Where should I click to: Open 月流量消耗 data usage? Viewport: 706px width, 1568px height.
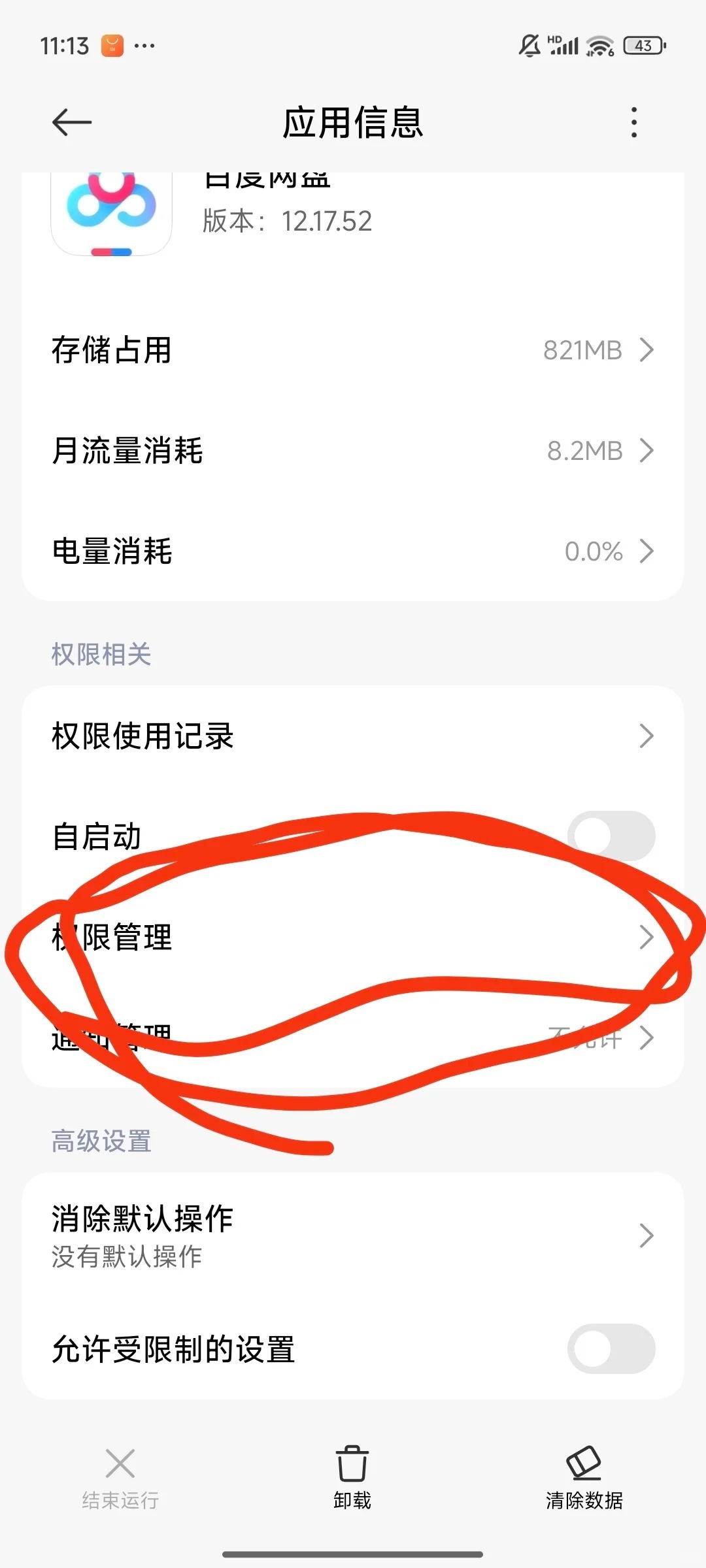(x=353, y=451)
